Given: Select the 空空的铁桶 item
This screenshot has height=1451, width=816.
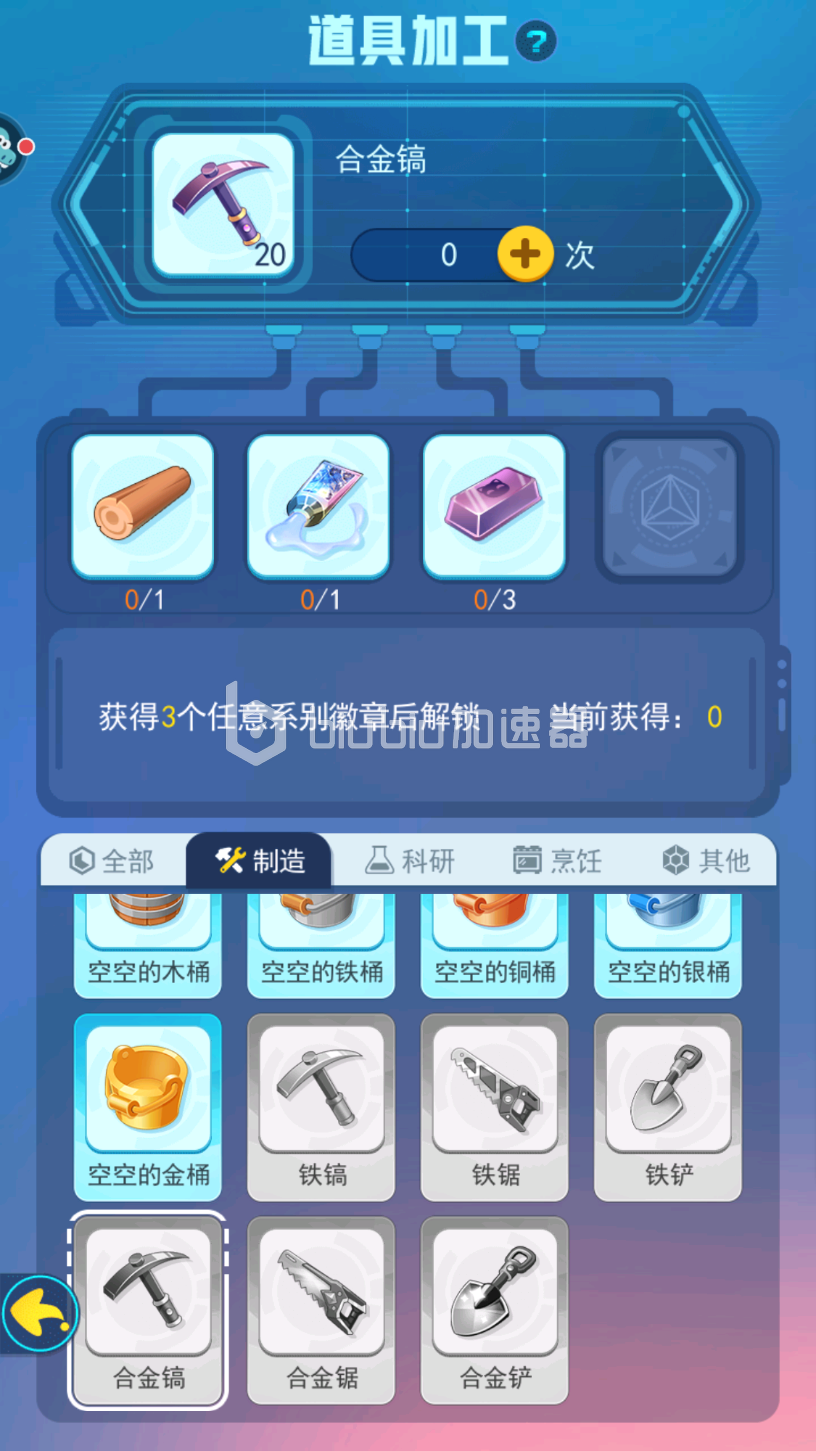Looking at the screenshot, I should (x=321, y=942).
